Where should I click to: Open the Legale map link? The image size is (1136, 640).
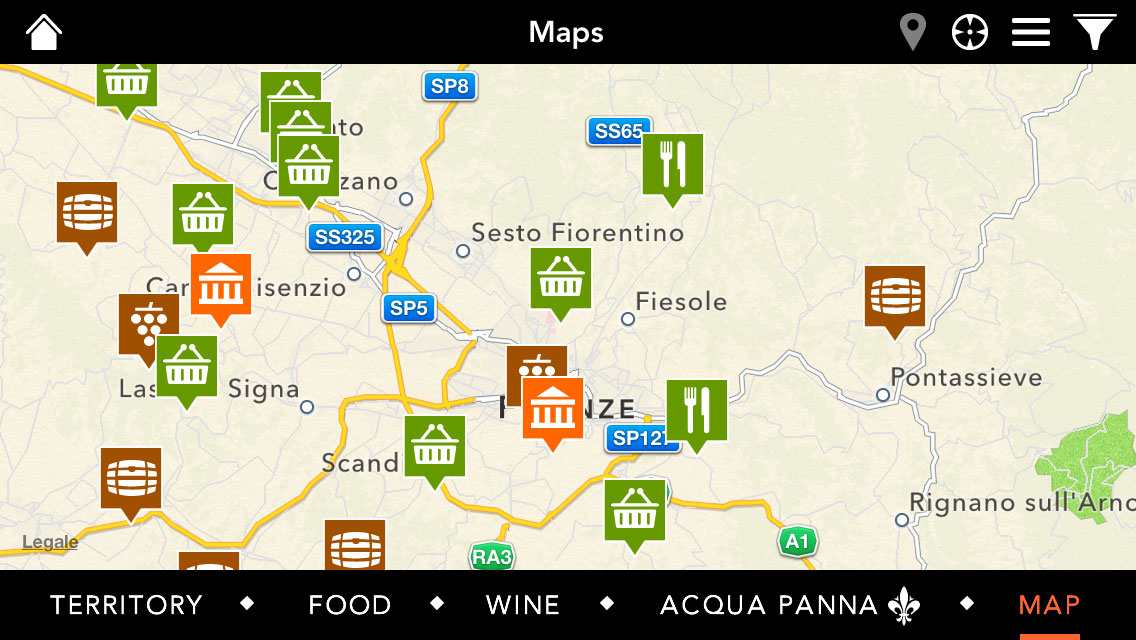pyautogui.click(x=50, y=543)
